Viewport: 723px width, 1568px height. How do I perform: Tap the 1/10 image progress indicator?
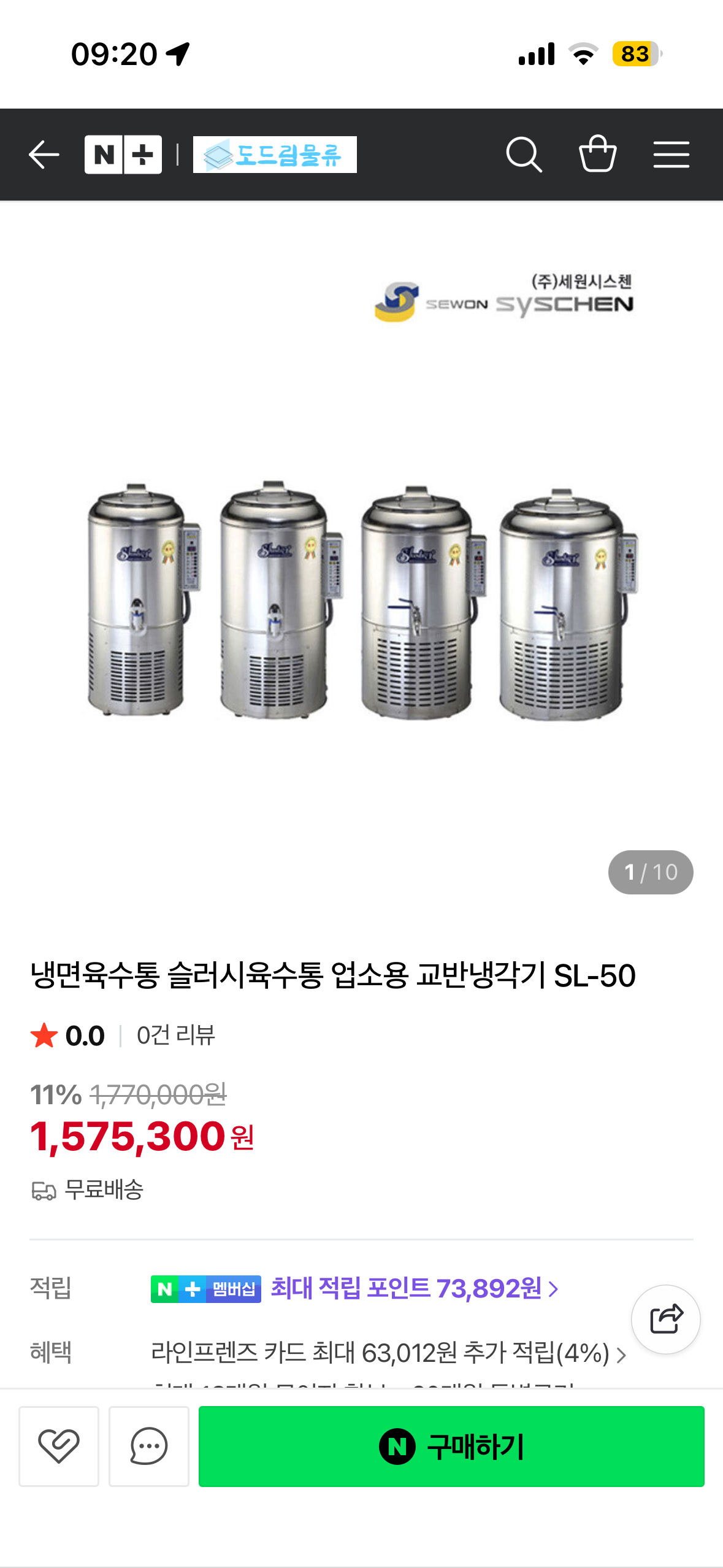click(651, 872)
